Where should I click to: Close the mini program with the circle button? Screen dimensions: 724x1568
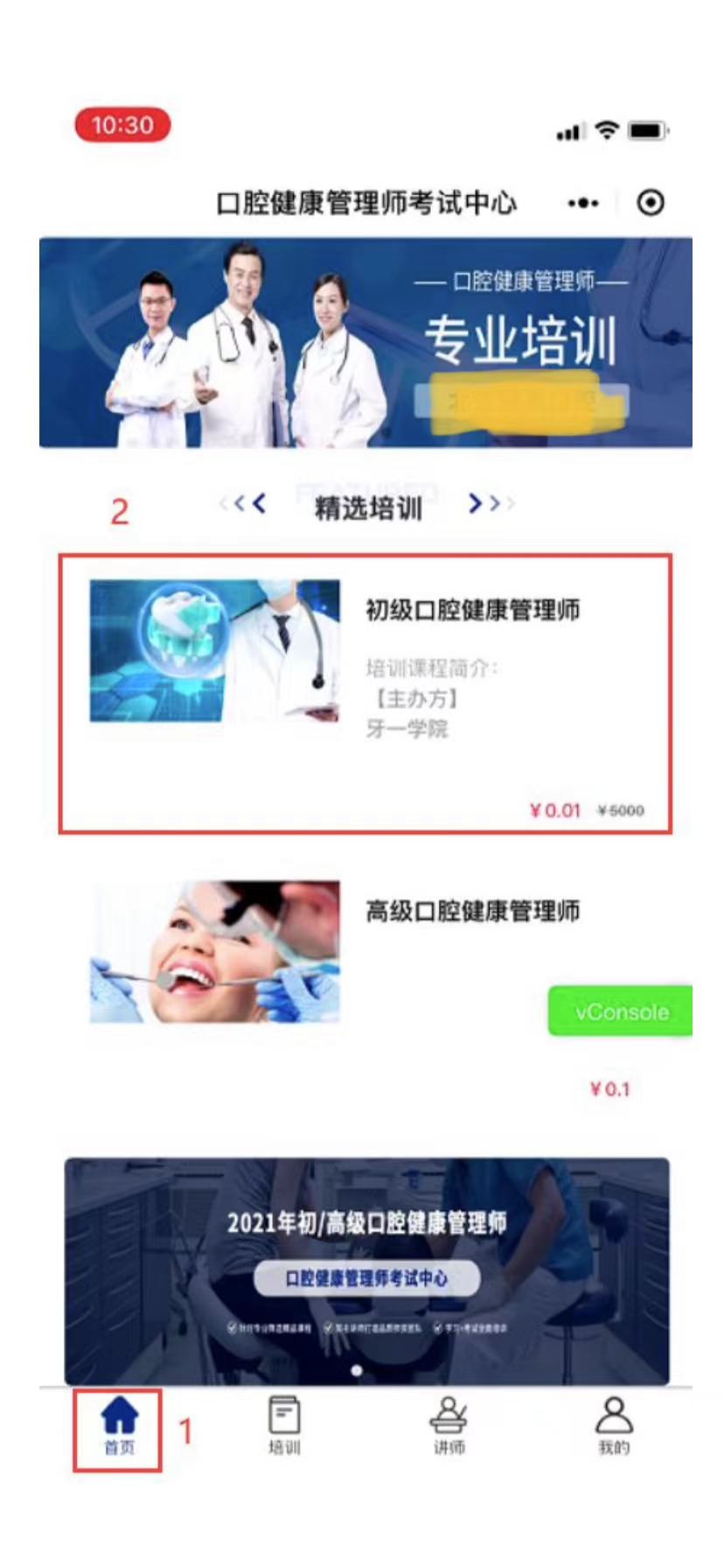tap(650, 203)
